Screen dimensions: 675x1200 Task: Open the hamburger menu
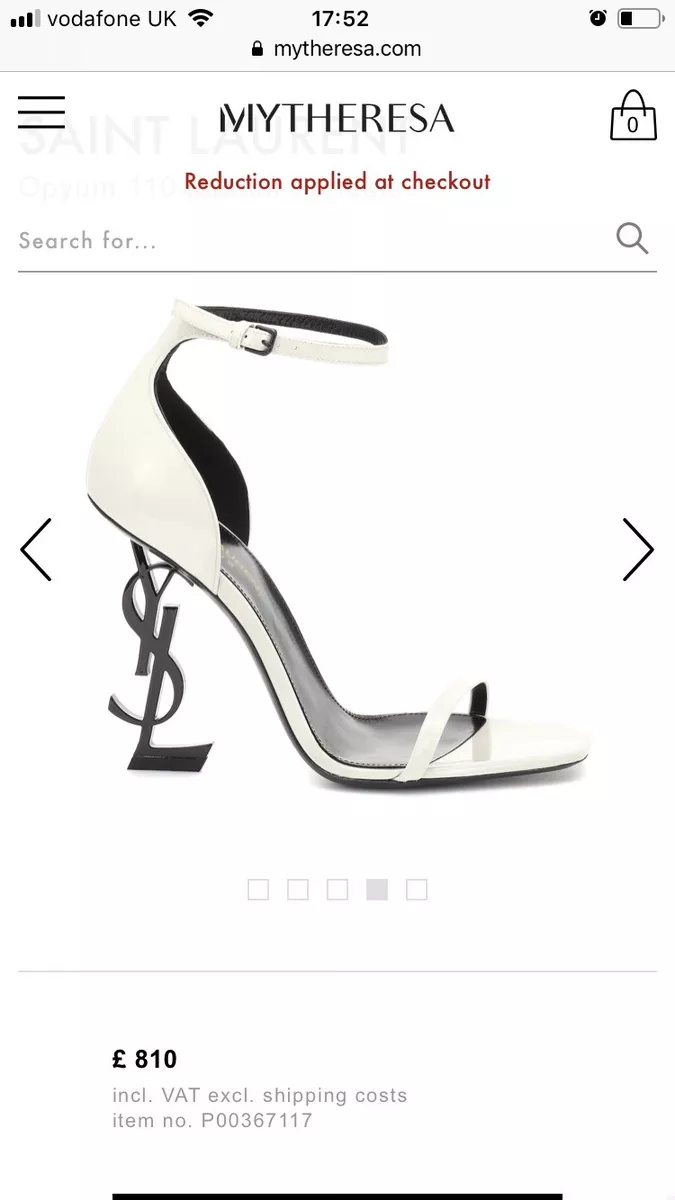[41, 112]
